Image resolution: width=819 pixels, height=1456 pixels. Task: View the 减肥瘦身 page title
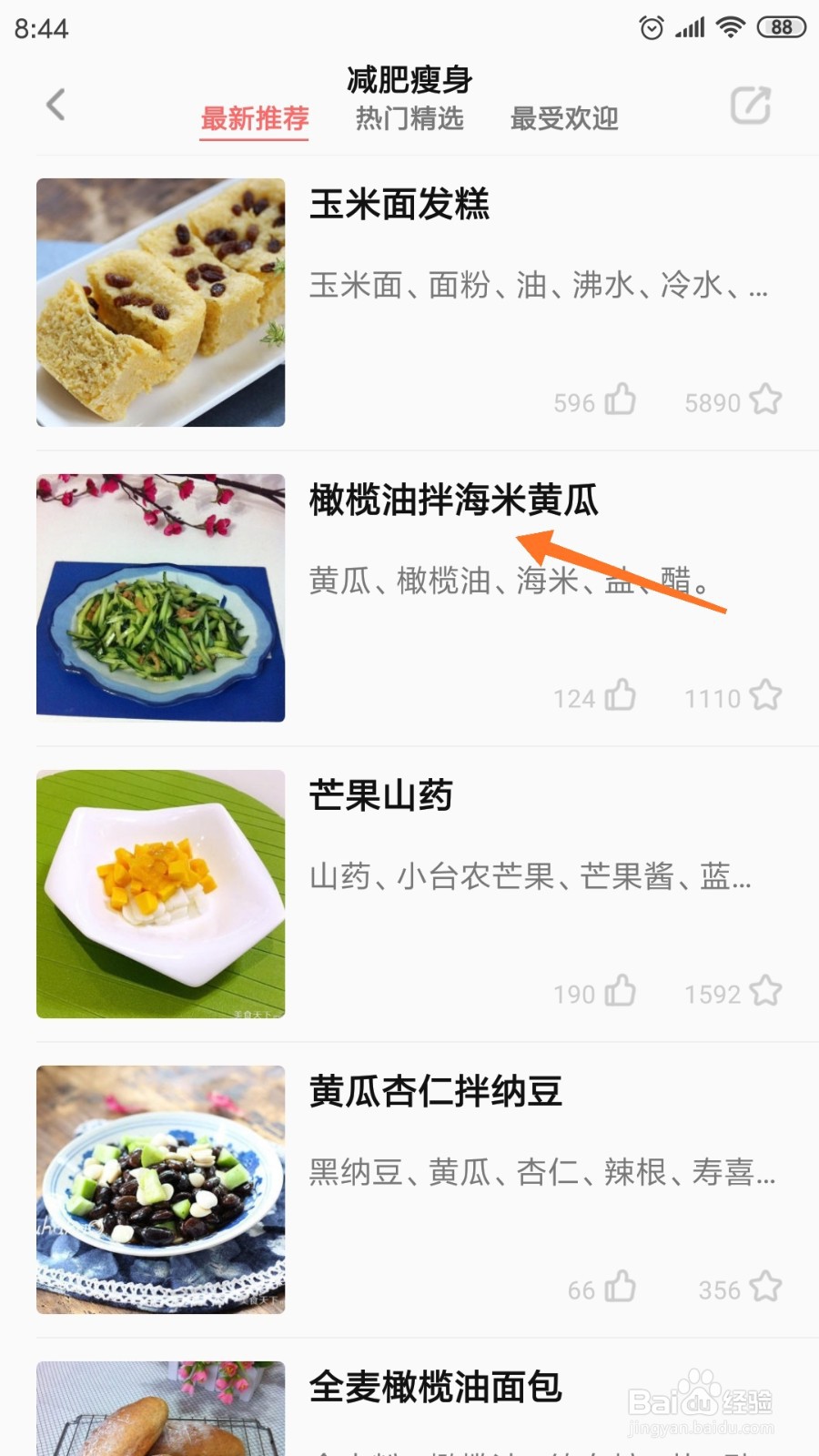point(409,80)
